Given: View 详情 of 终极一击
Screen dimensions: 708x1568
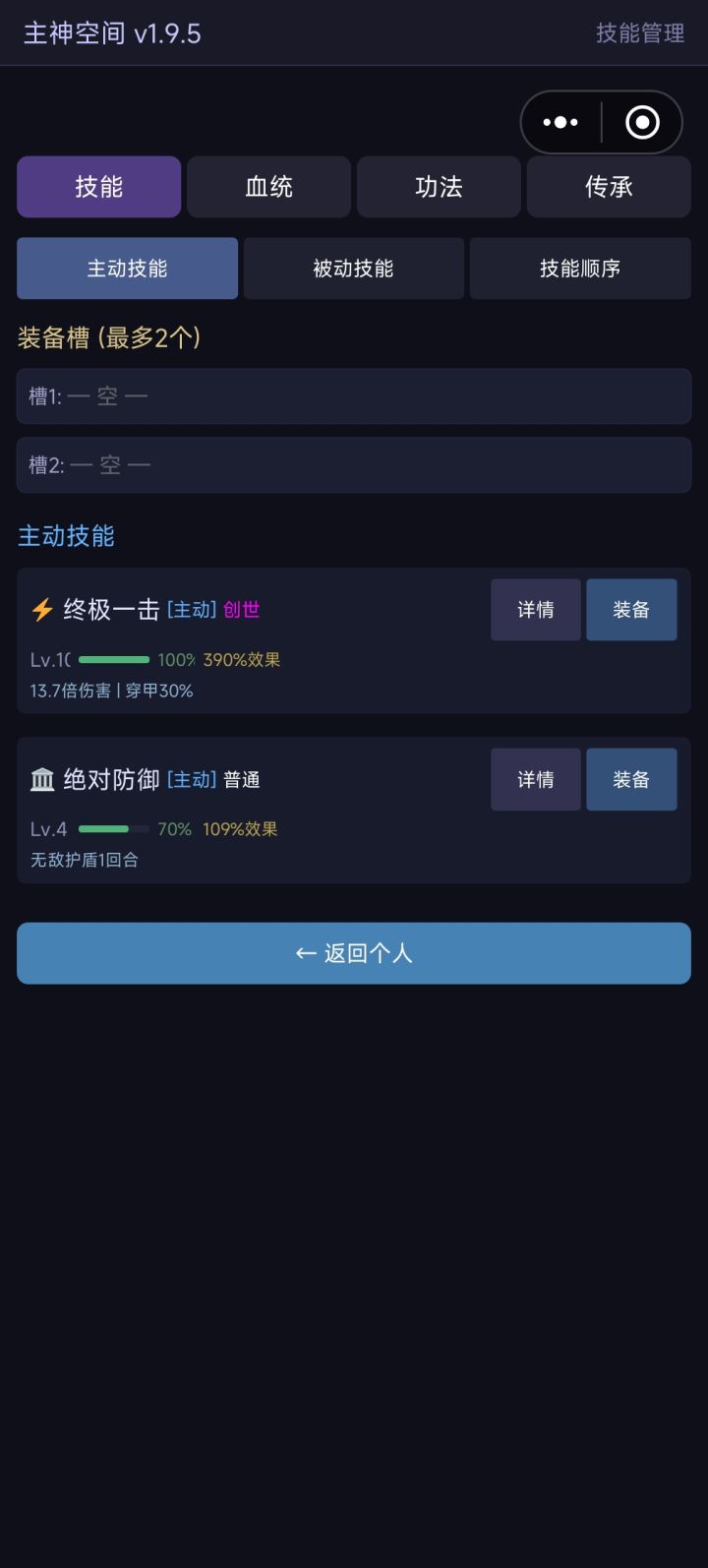Looking at the screenshot, I should pos(535,609).
